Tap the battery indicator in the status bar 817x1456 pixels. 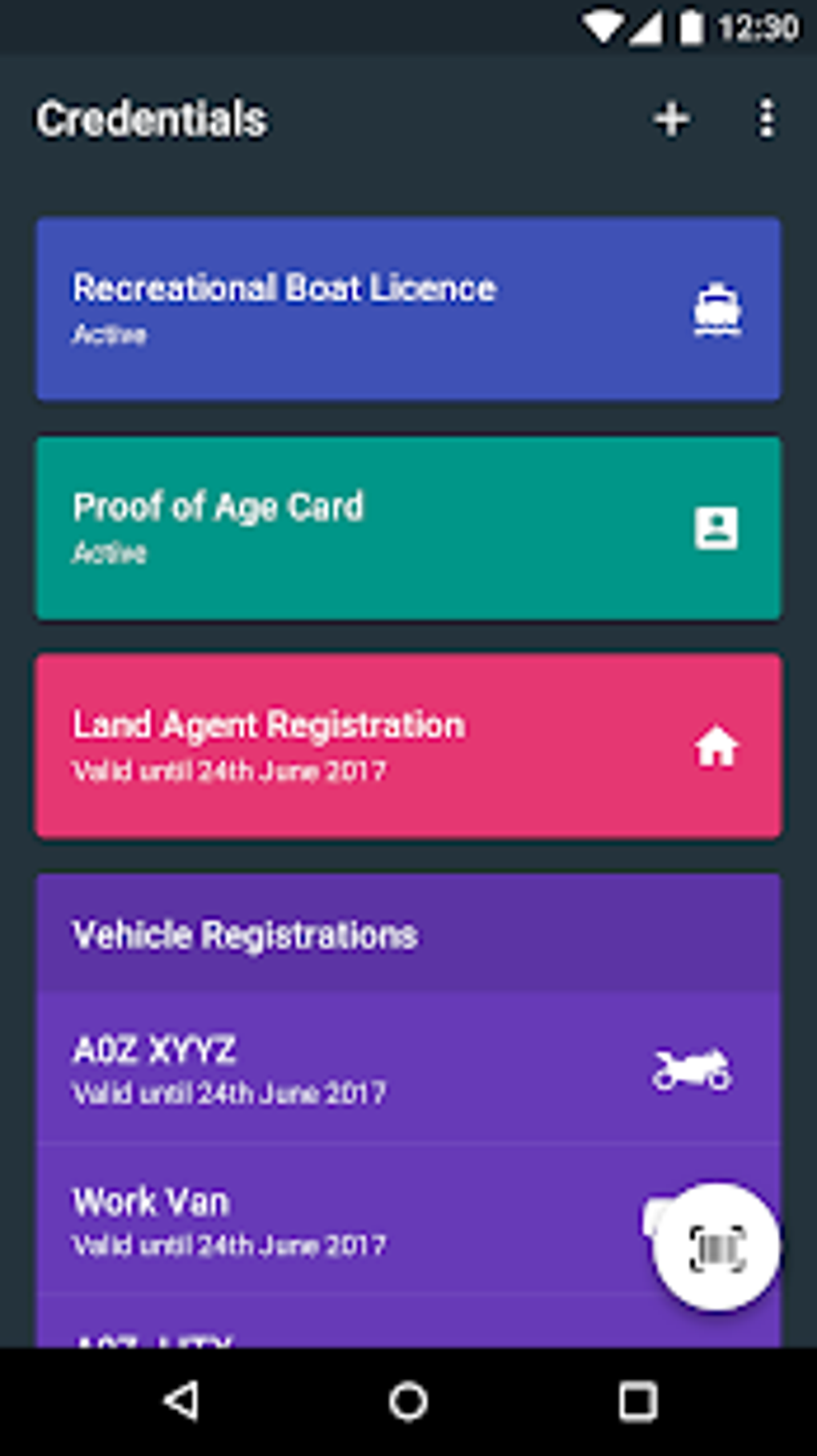tap(690, 25)
